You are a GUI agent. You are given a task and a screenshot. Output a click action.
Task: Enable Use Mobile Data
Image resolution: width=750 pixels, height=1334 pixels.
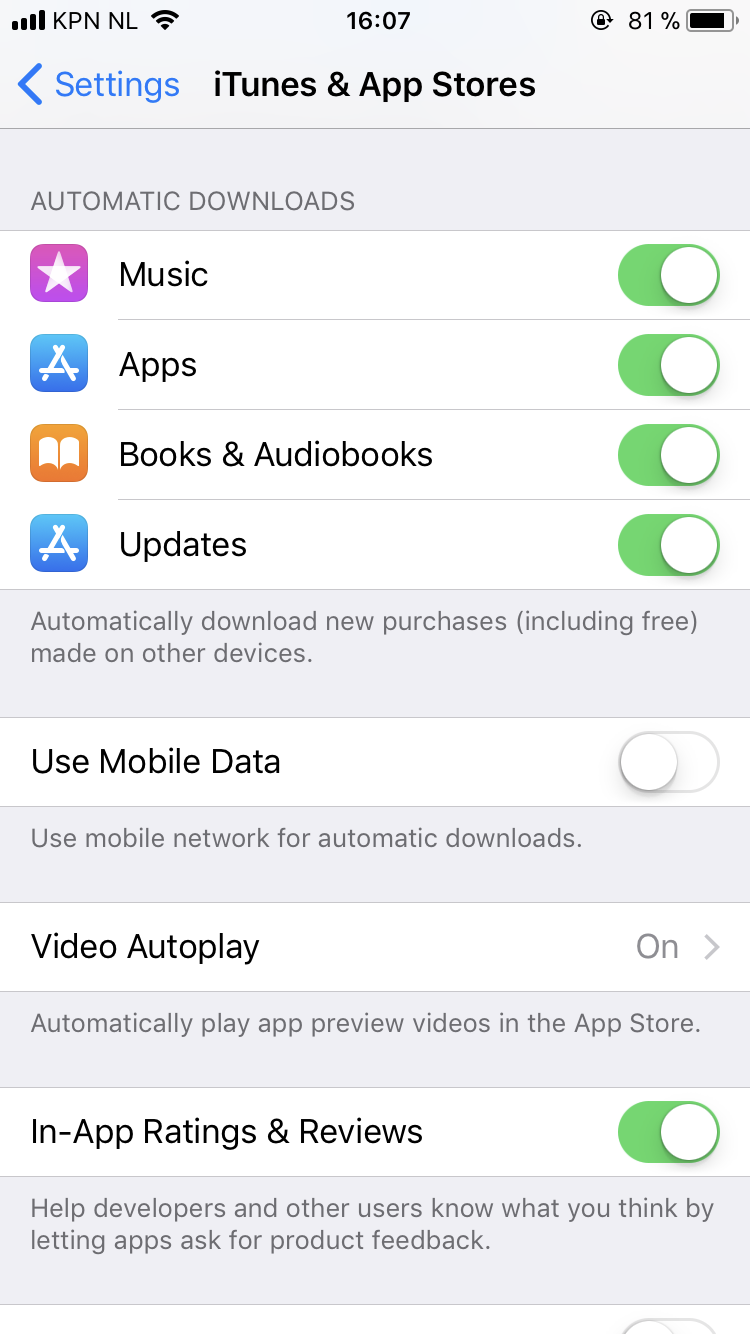click(668, 762)
